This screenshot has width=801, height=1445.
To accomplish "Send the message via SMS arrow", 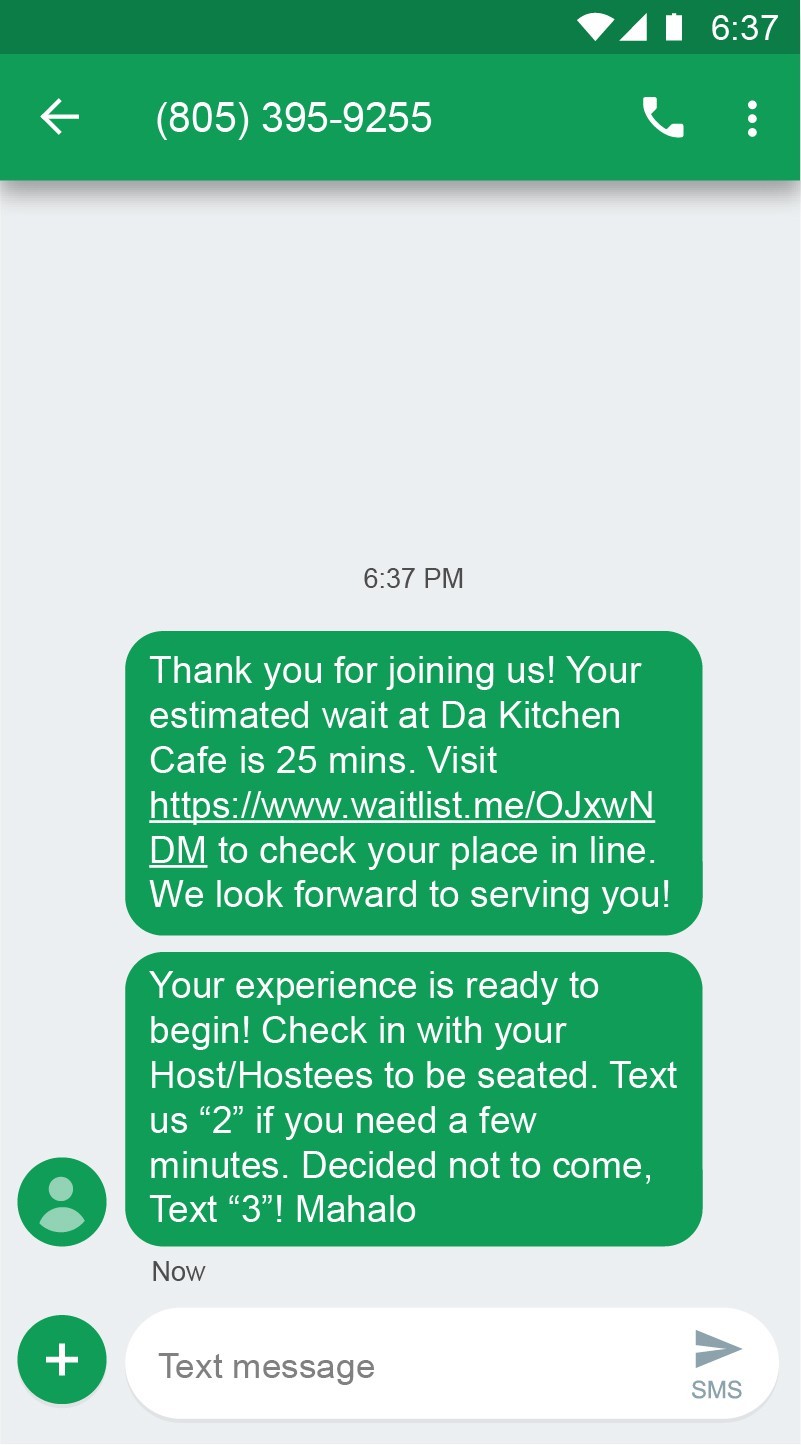I will coord(718,1363).
